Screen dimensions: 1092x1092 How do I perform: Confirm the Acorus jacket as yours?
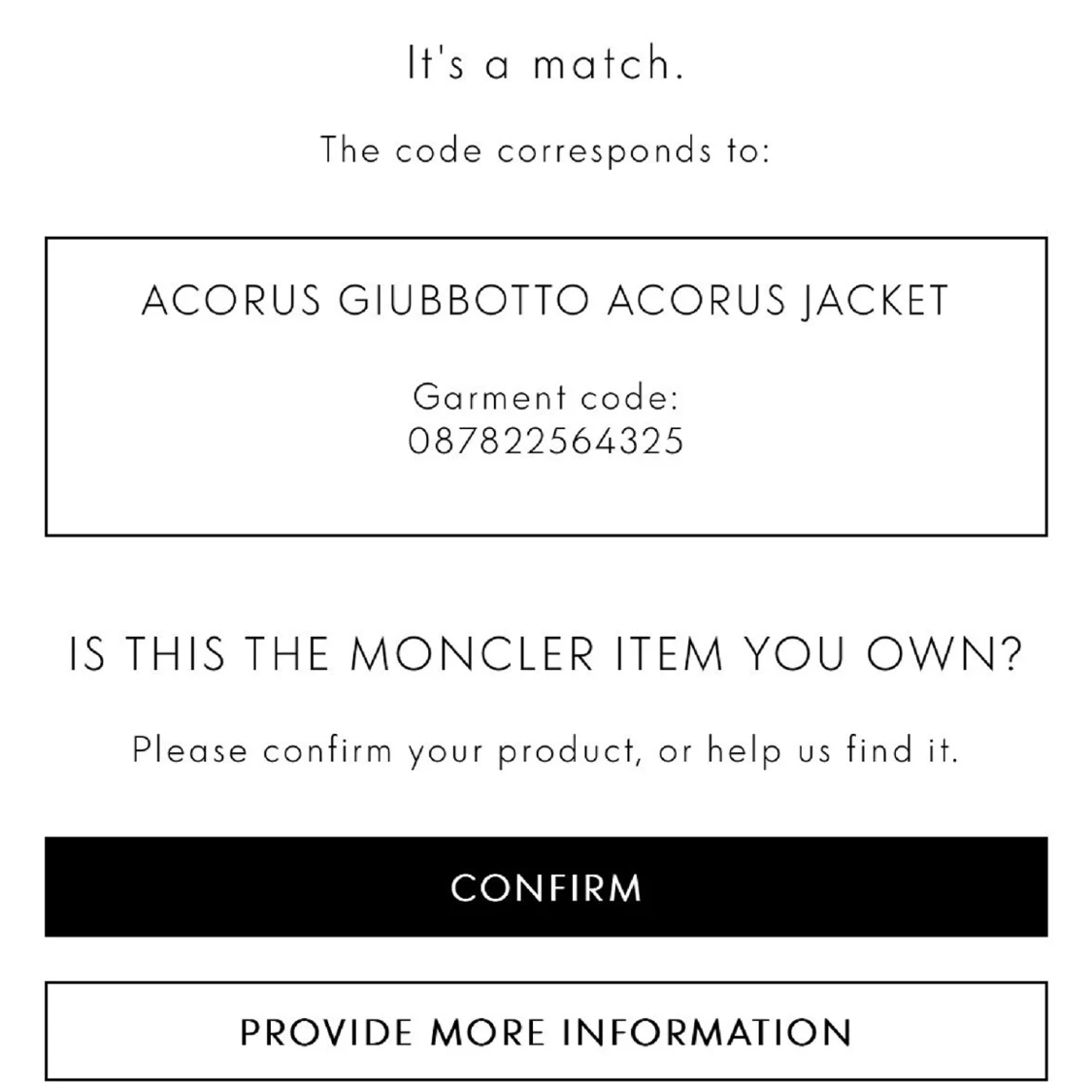point(546,886)
